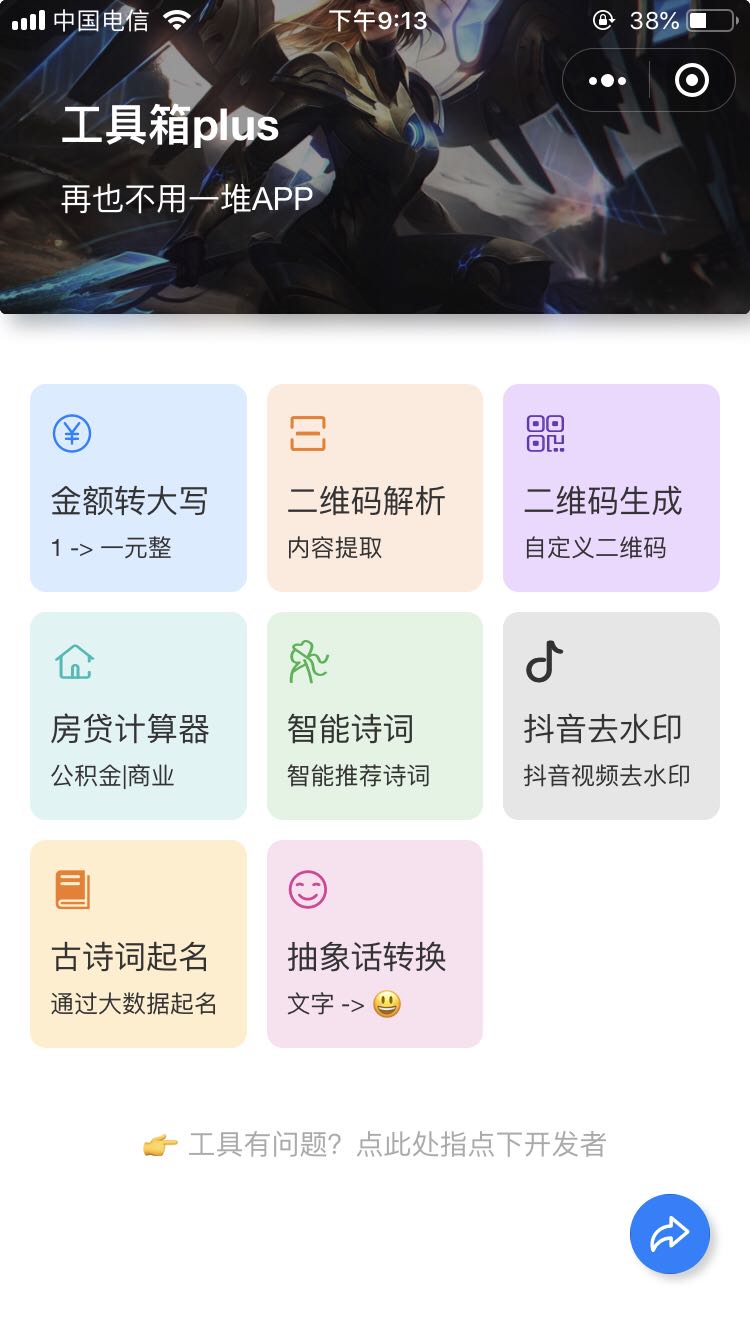Screen dimensions: 750x1334
Task: Open the 古诗词起名 tool
Action: coord(138,944)
